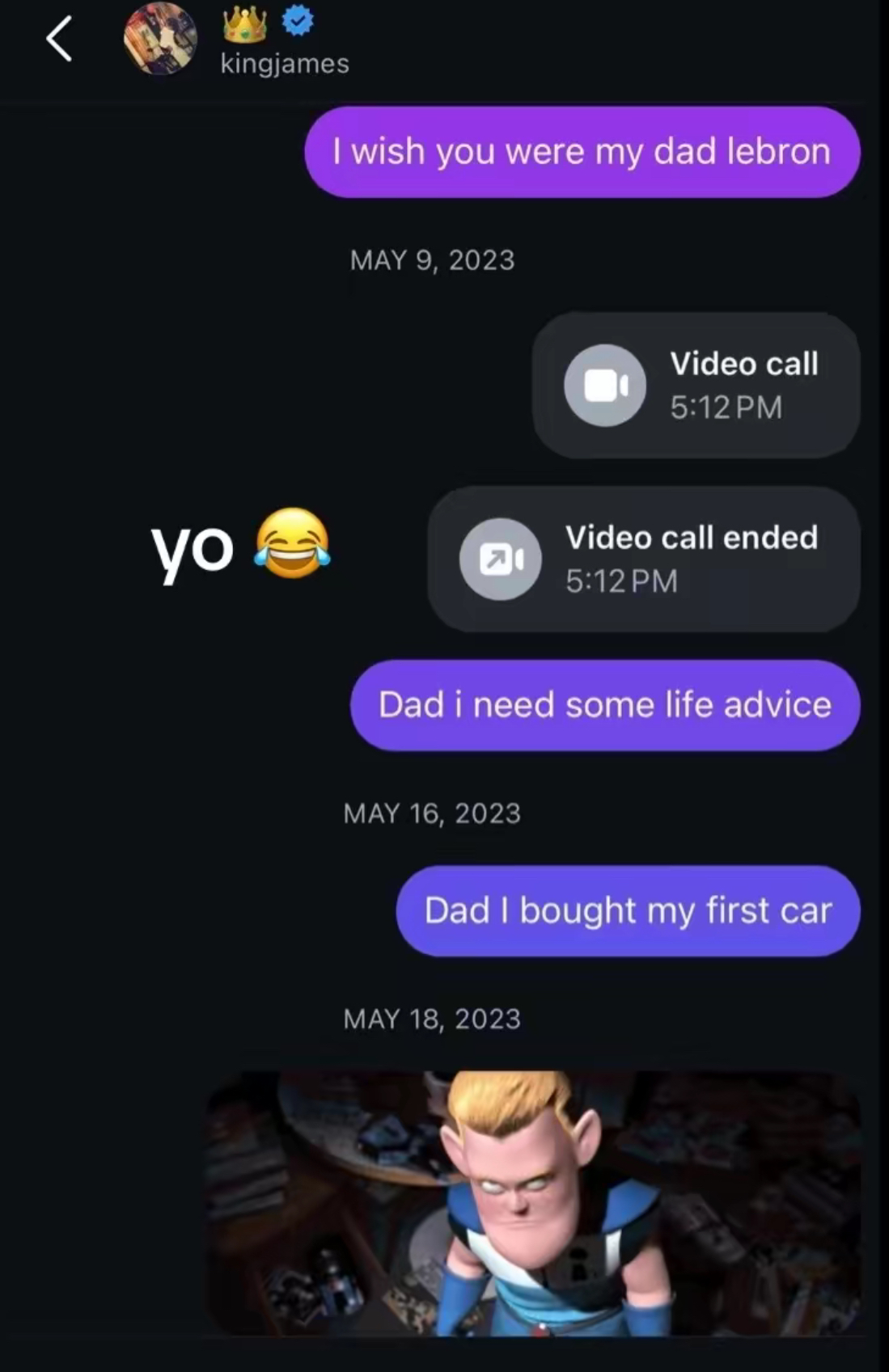This screenshot has width=889, height=1372.
Task: Open the animated character image message
Action: click(534, 1203)
